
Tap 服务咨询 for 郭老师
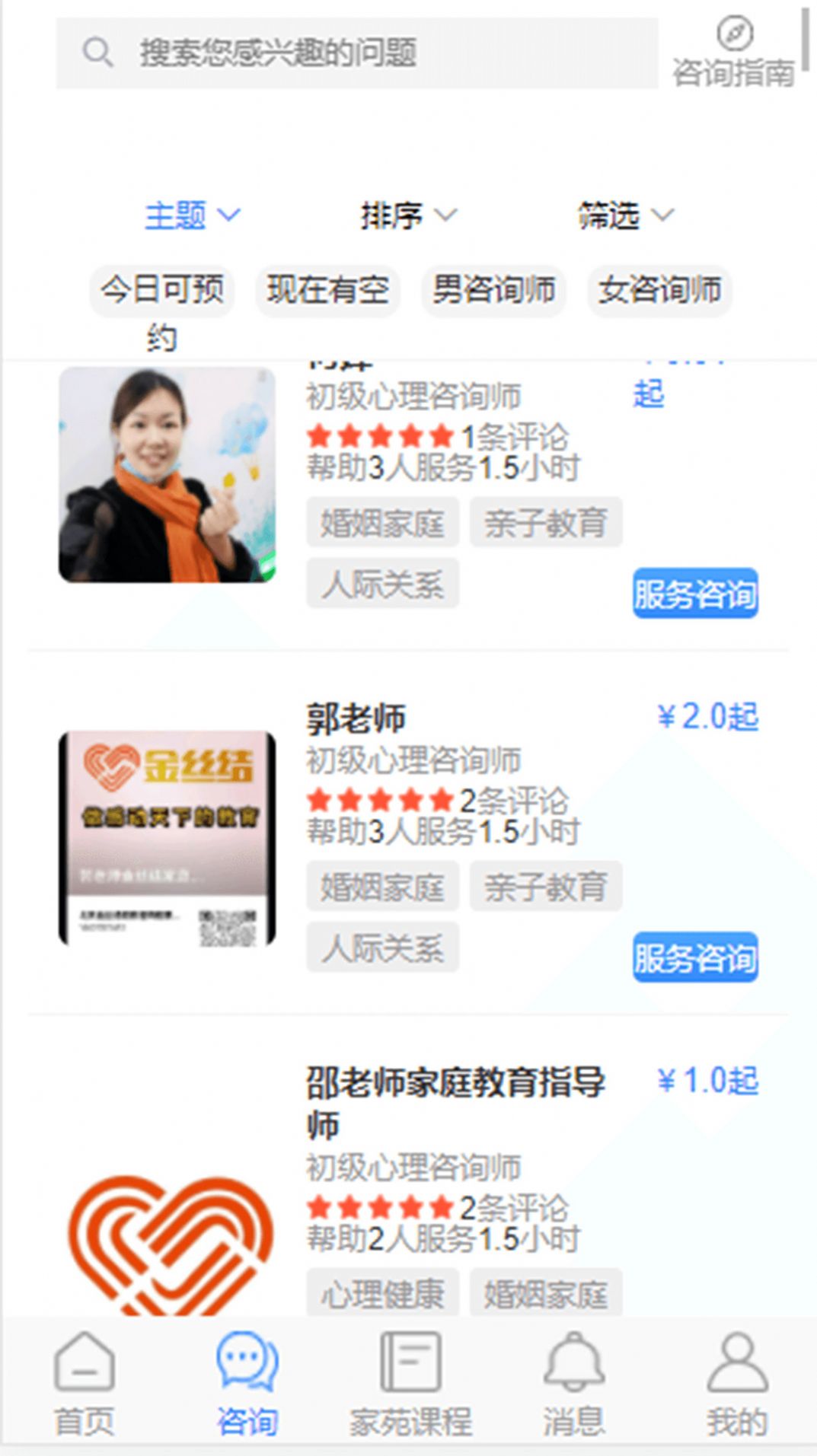pyautogui.click(x=694, y=957)
